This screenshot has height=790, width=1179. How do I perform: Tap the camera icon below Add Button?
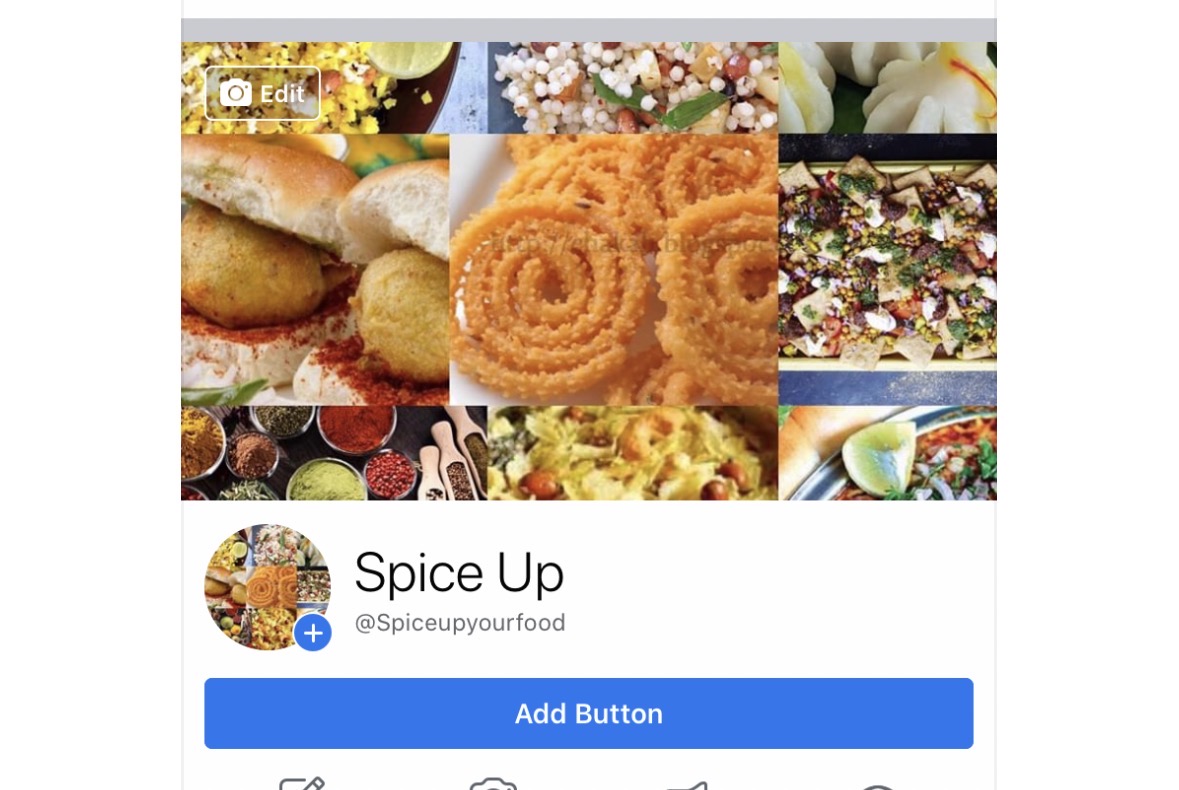coord(492,784)
